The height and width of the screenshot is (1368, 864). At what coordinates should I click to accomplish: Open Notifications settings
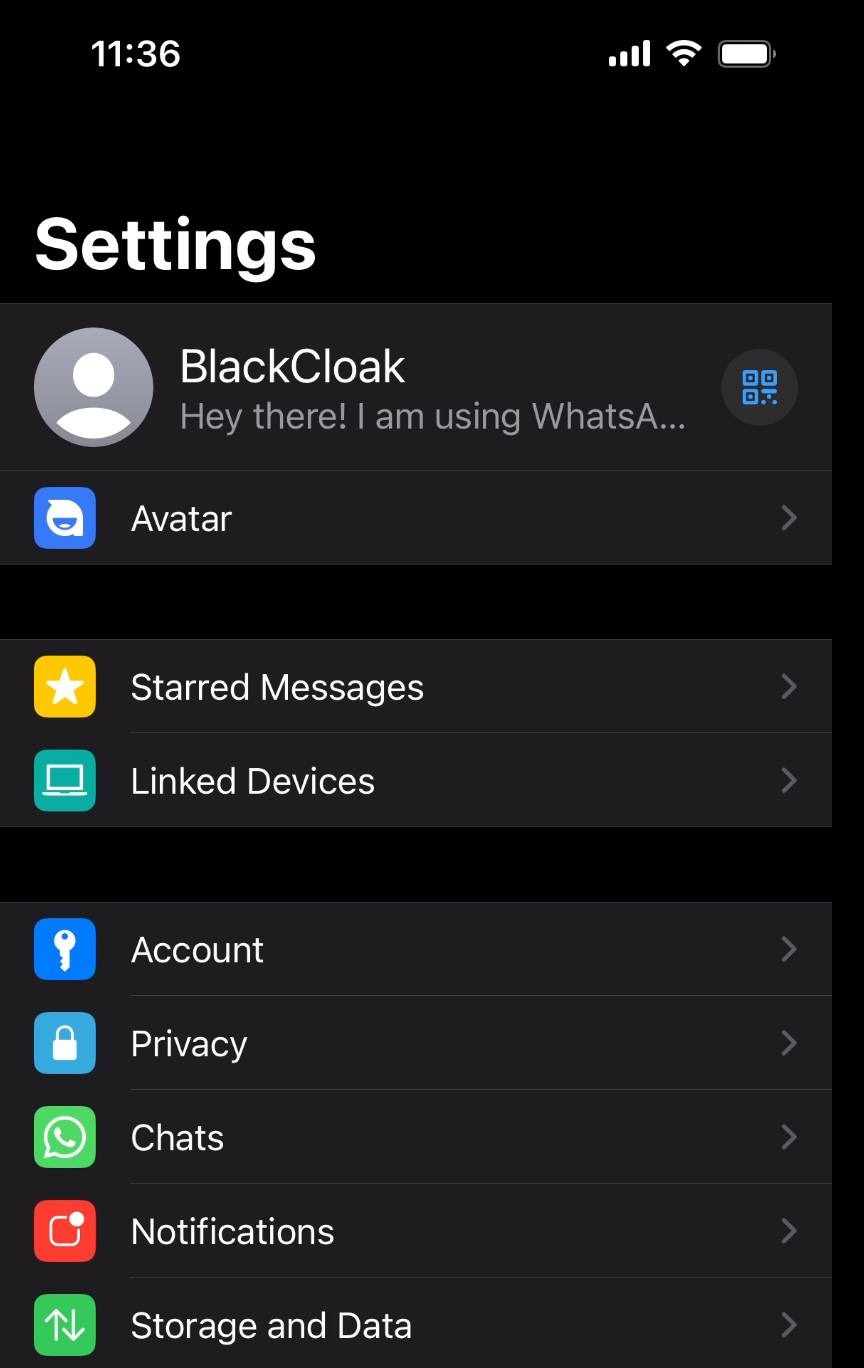click(415, 1231)
